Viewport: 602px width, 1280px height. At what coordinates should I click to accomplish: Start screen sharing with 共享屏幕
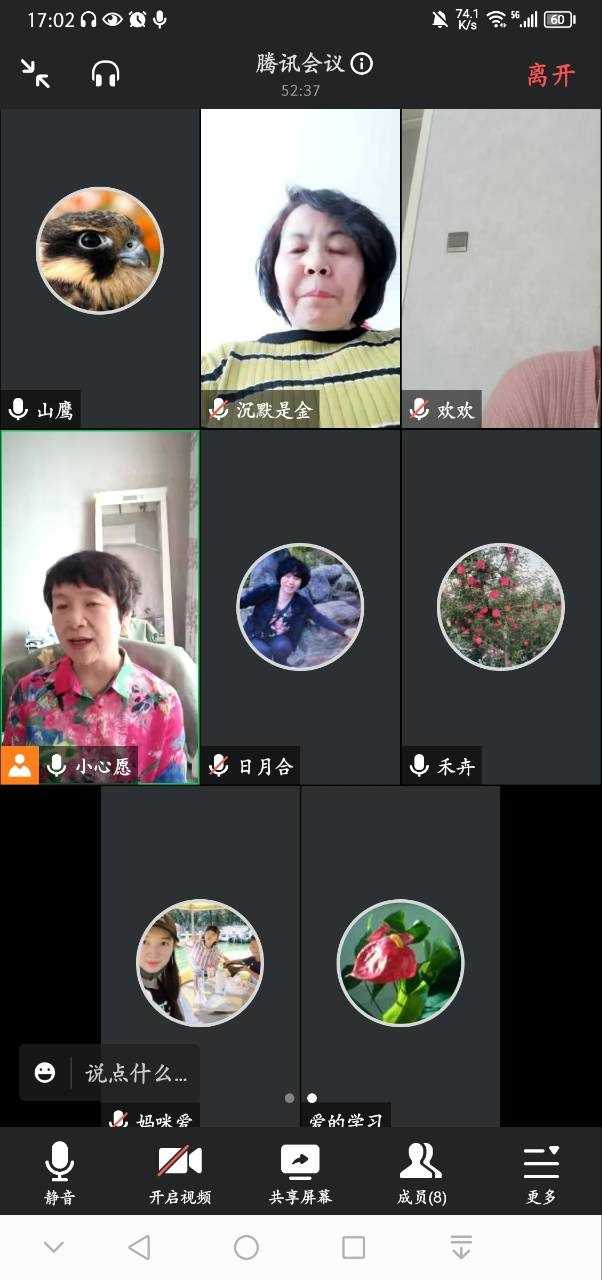(x=300, y=1172)
